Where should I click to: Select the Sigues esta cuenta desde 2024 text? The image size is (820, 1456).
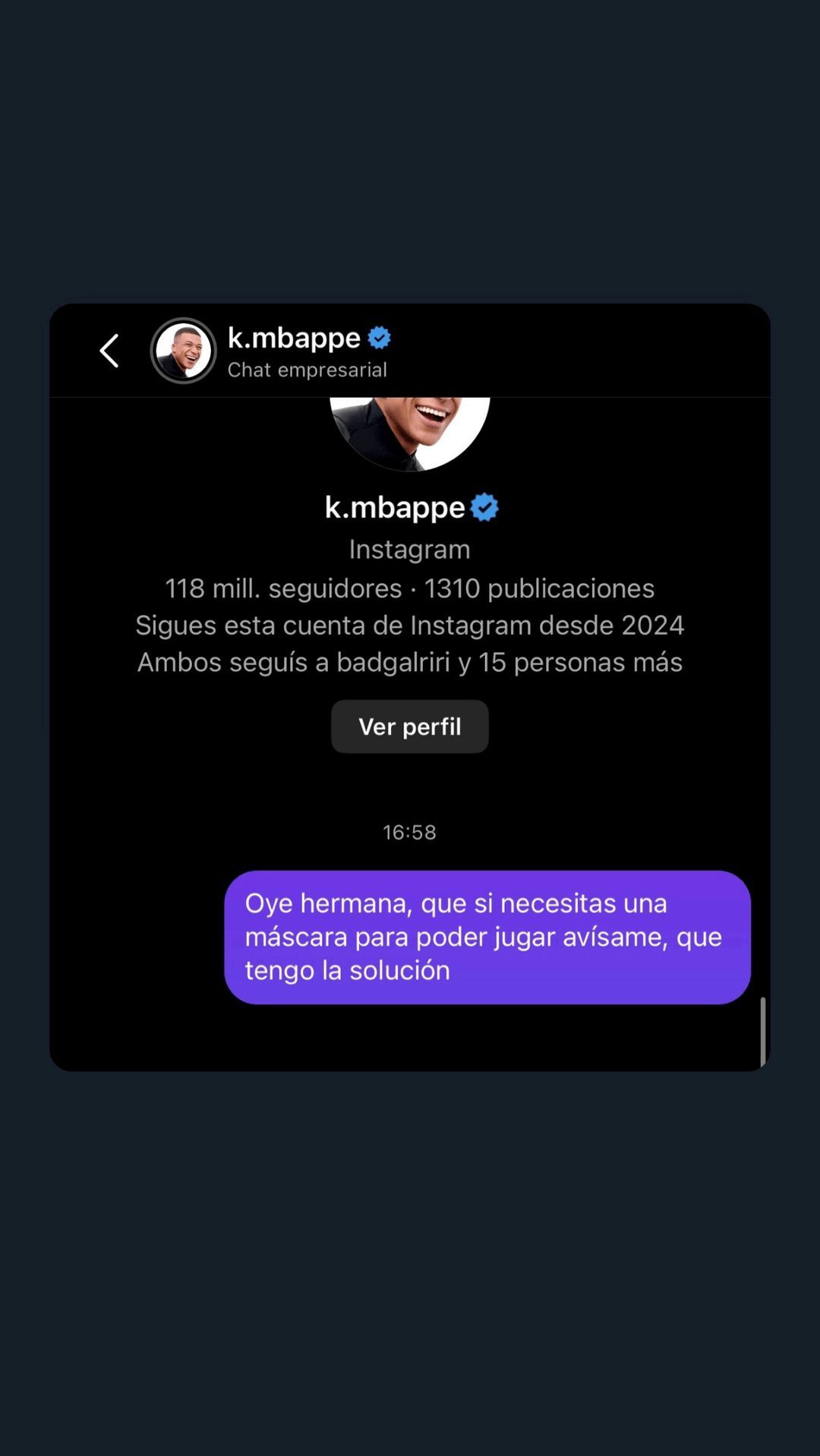point(409,625)
